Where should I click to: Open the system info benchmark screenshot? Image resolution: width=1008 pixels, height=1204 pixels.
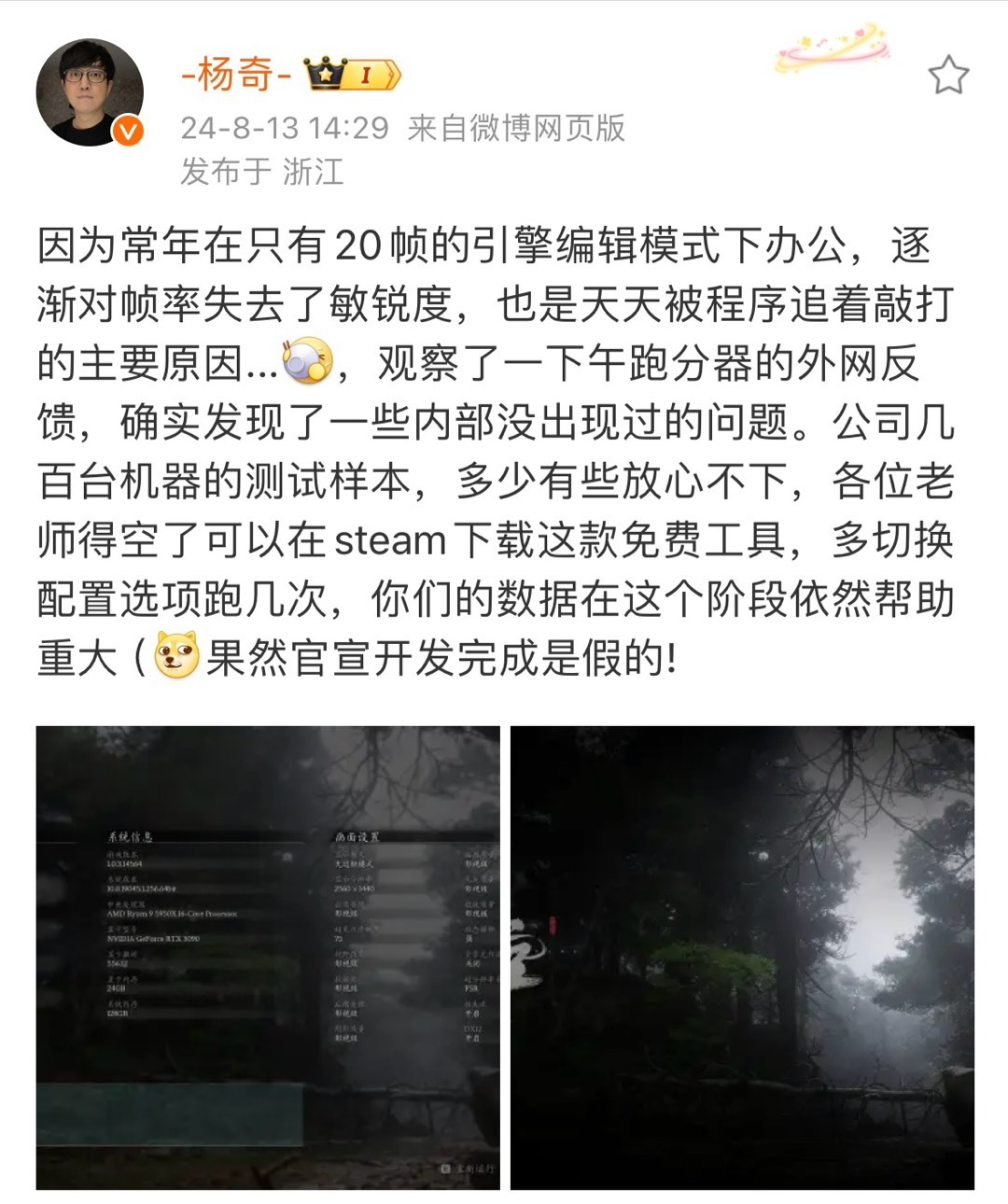pos(268,958)
